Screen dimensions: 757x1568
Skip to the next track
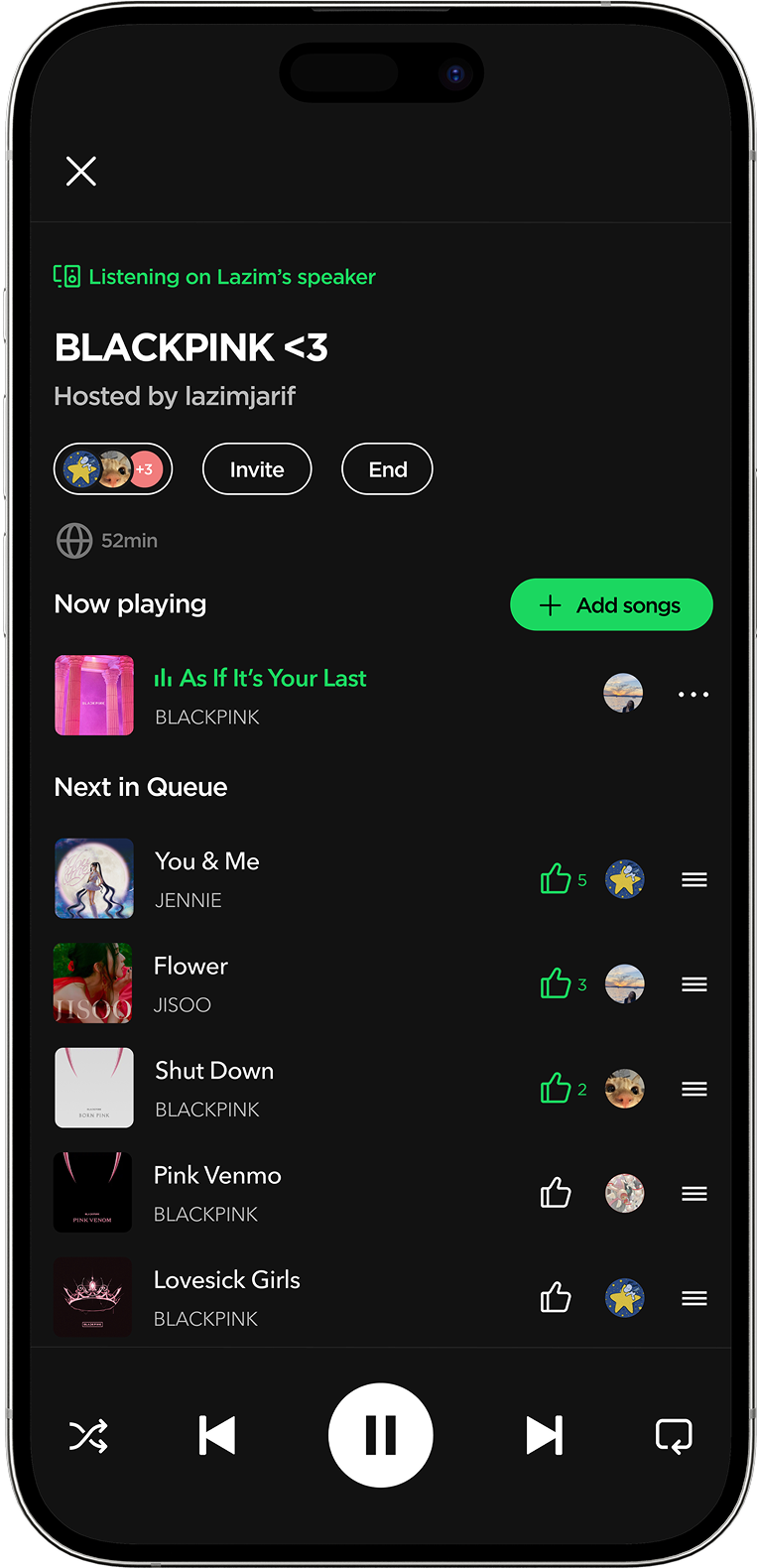click(544, 1436)
